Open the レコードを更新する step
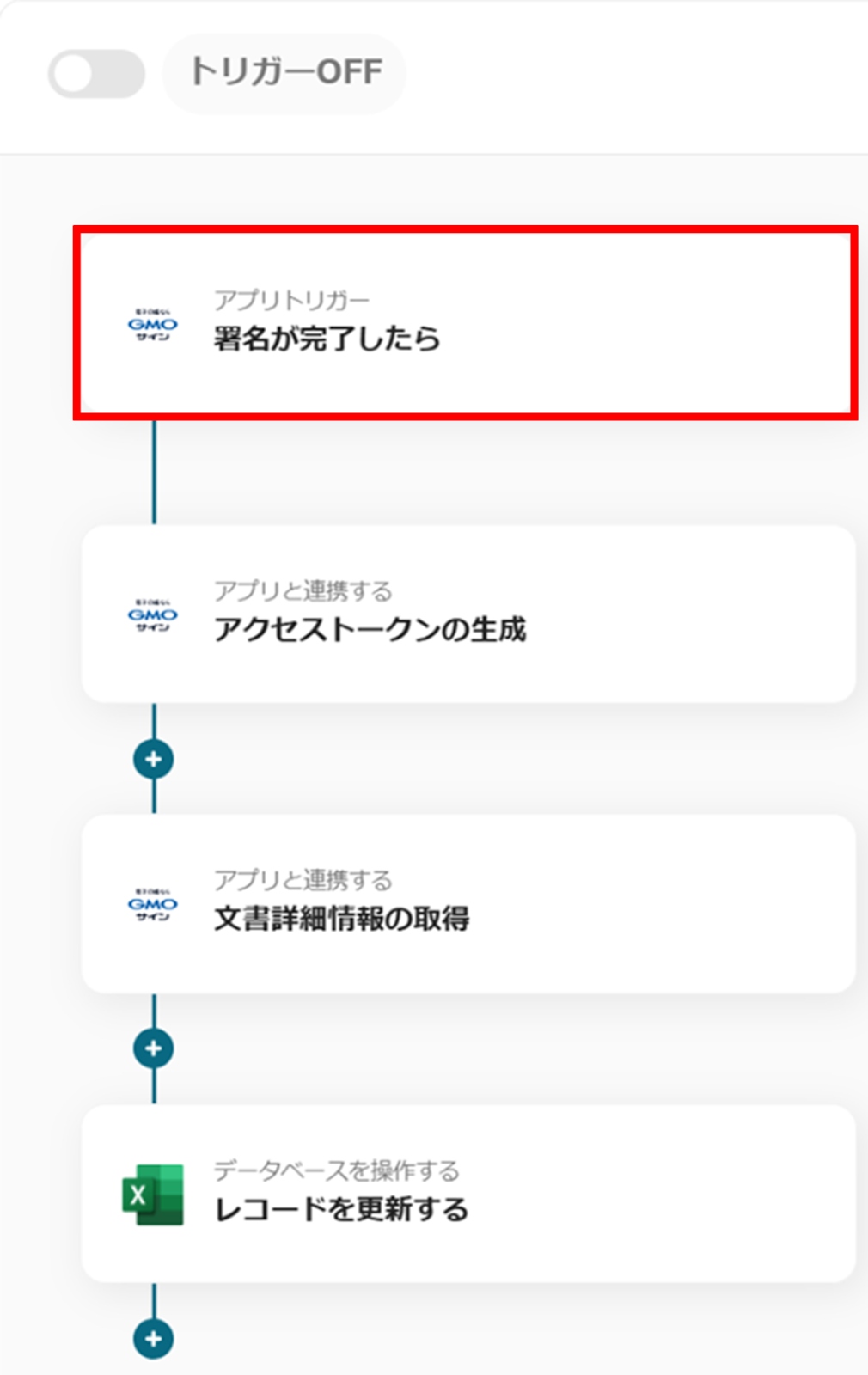This screenshot has width=868, height=1375. click(468, 1194)
